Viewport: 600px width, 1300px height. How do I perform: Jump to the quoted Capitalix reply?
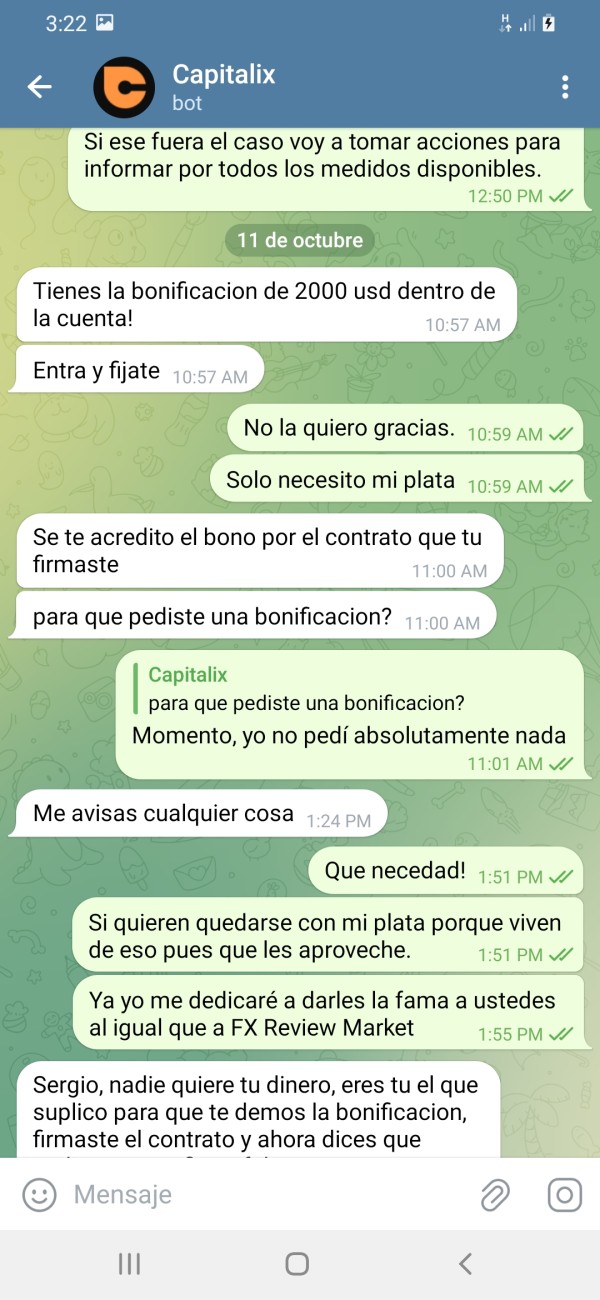point(307,688)
